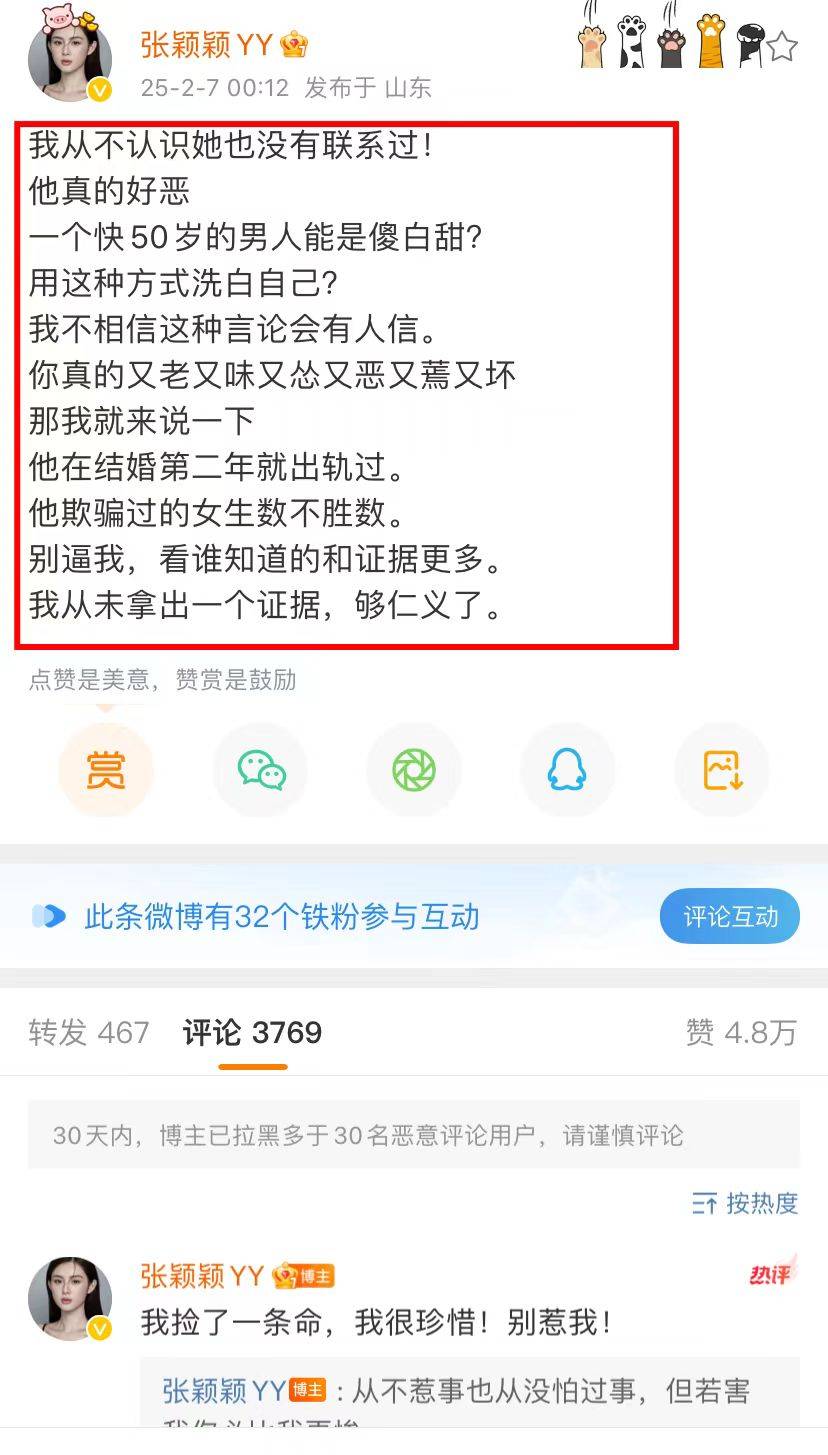The height and width of the screenshot is (1455, 828).
Task: Switch to 评论 3769 tab
Action: (252, 1032)
